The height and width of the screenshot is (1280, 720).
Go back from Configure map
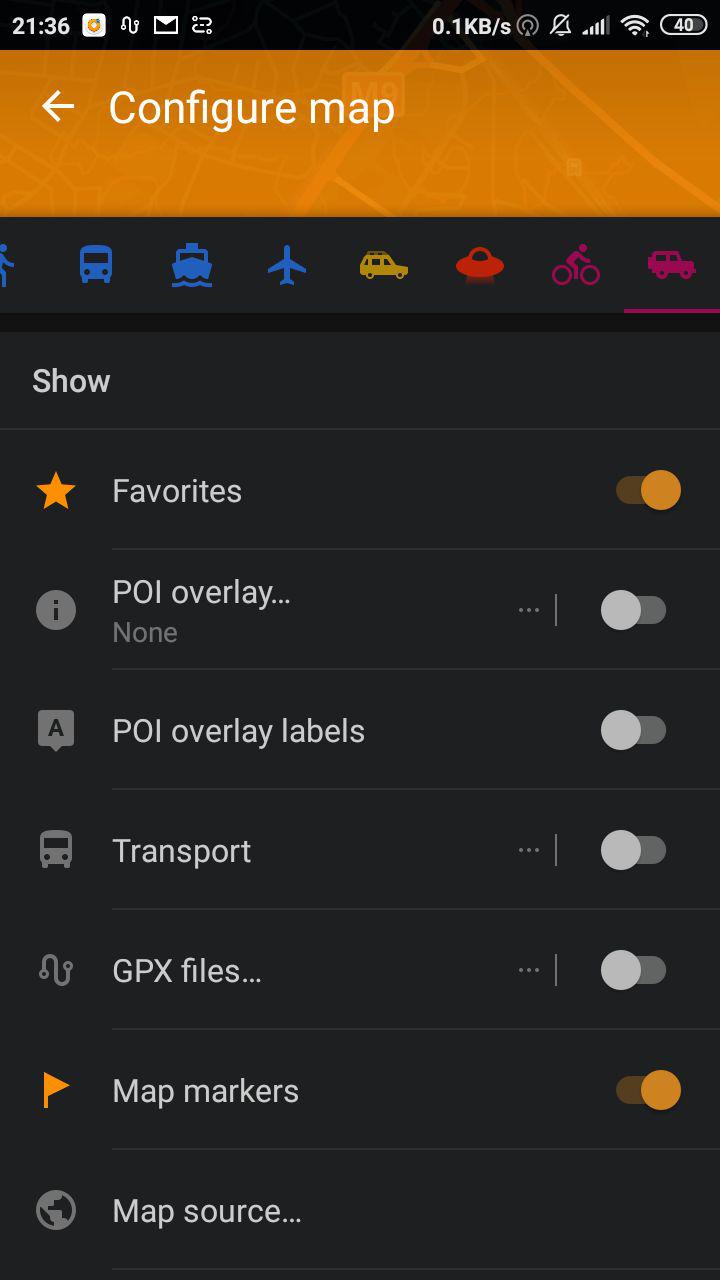tap(58, 107)
